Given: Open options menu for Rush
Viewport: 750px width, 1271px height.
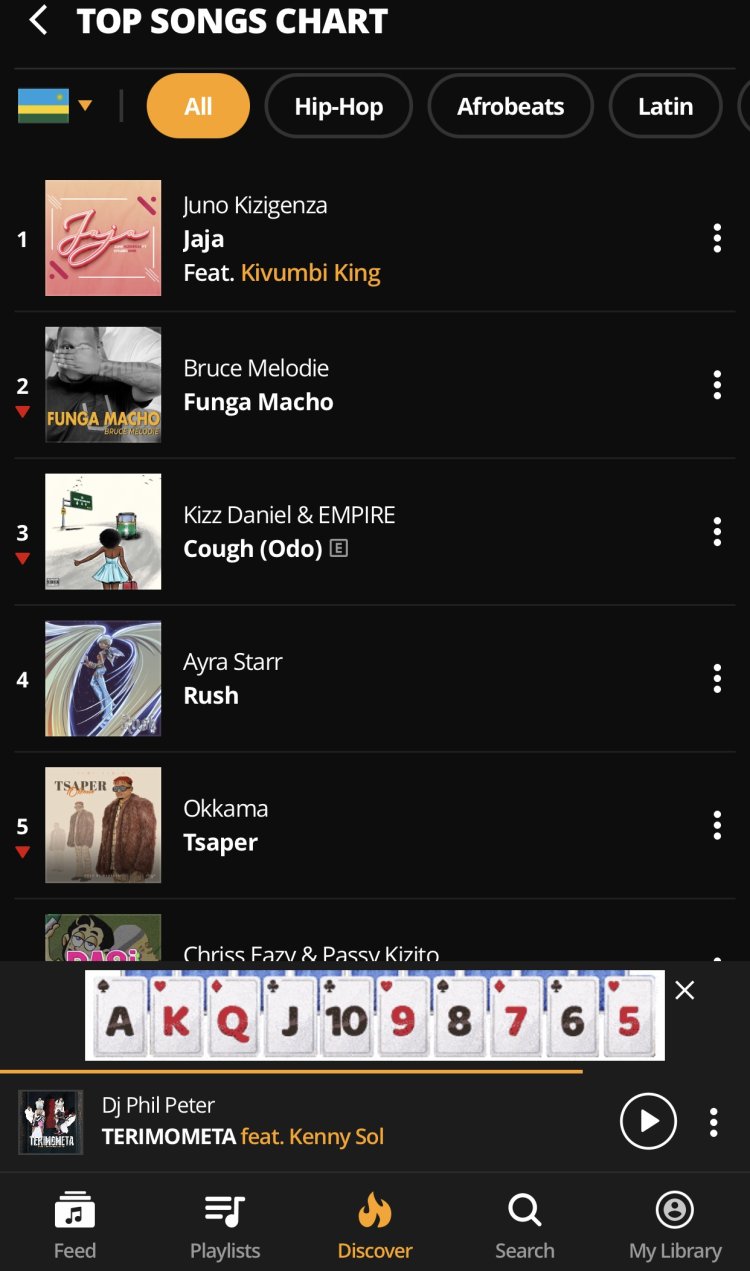Looking at the screenshot, I should pos(716,679).
